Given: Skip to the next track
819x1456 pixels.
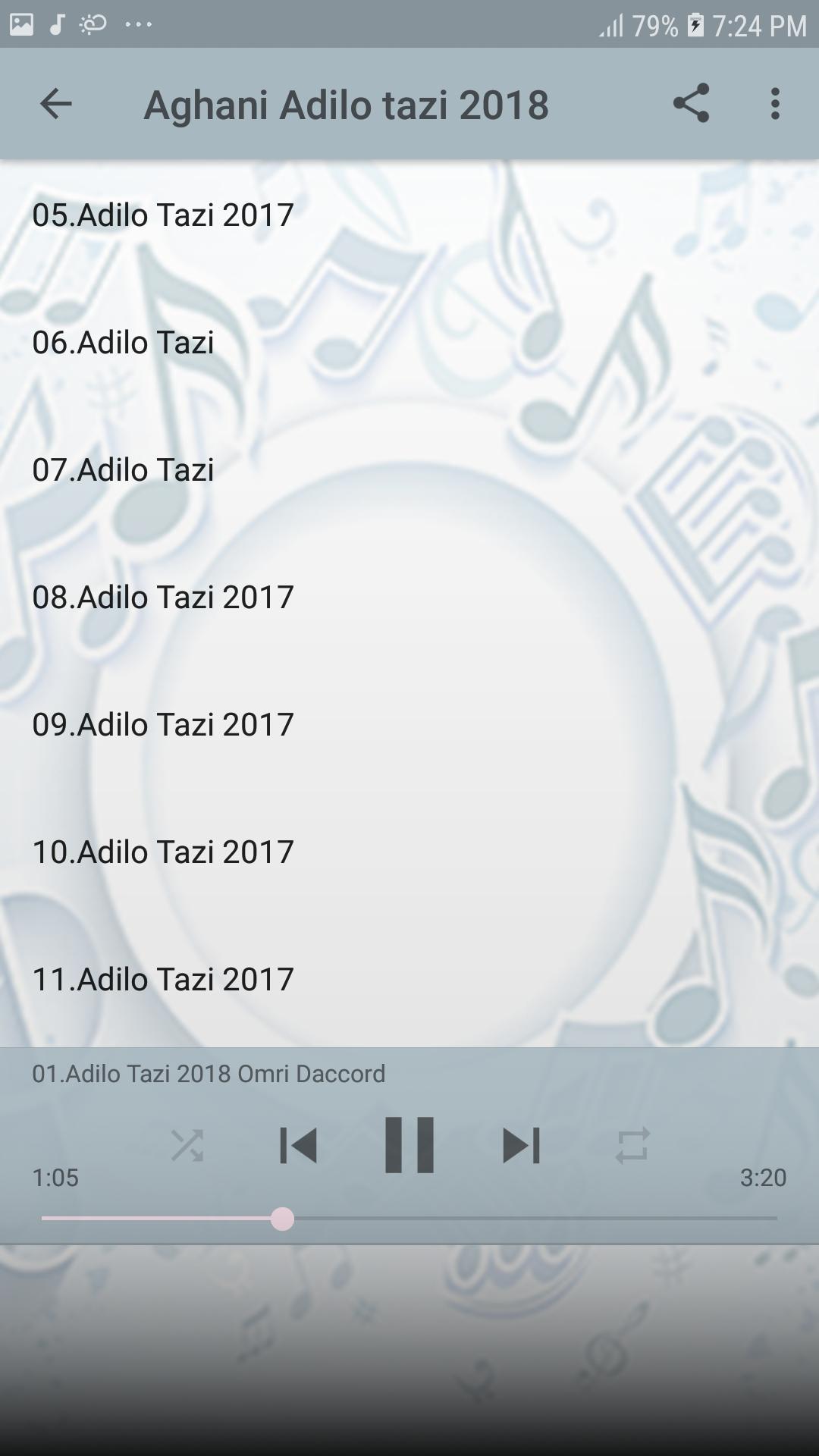Looking at the screenshot, I should tap(521, 1145).
